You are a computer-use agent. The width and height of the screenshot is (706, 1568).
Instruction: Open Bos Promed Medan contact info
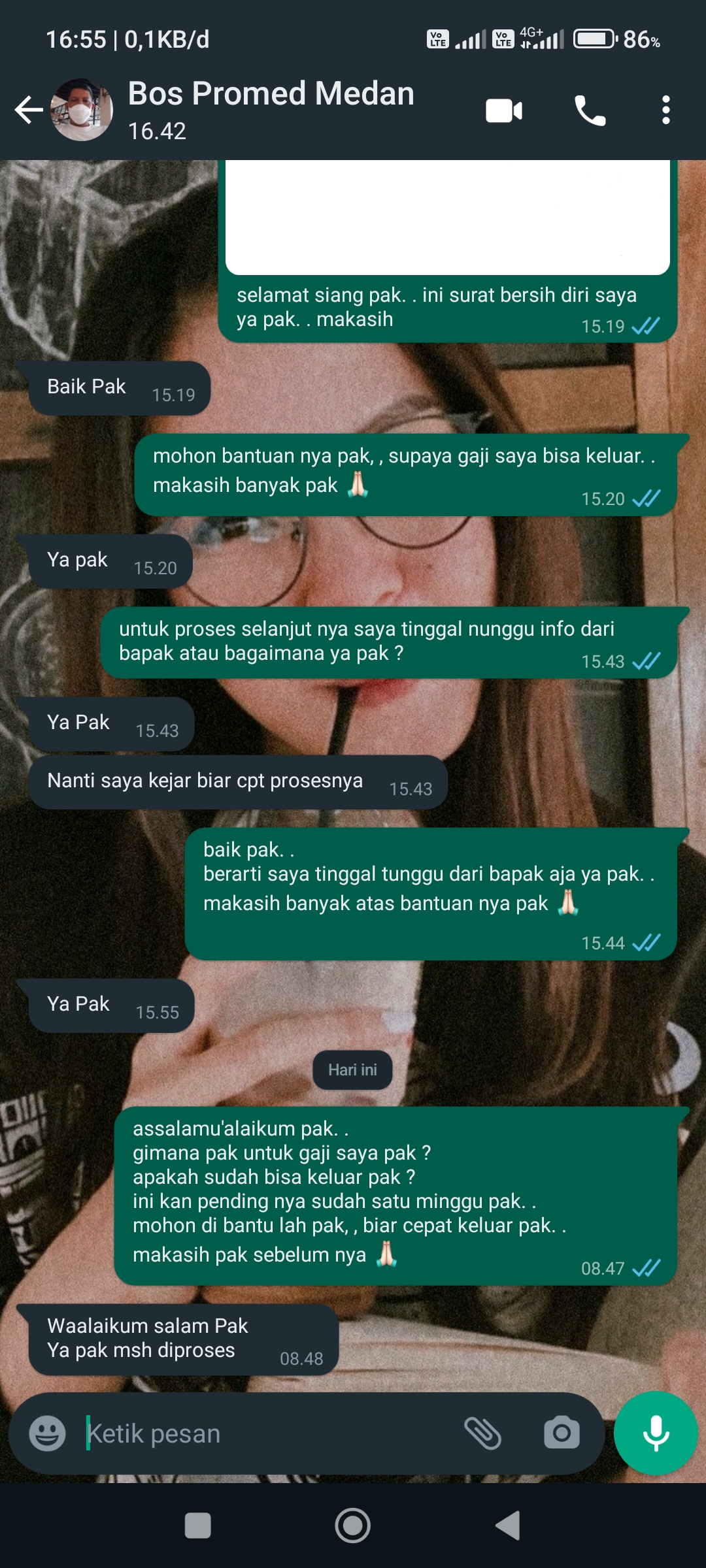tap(271, 108)
